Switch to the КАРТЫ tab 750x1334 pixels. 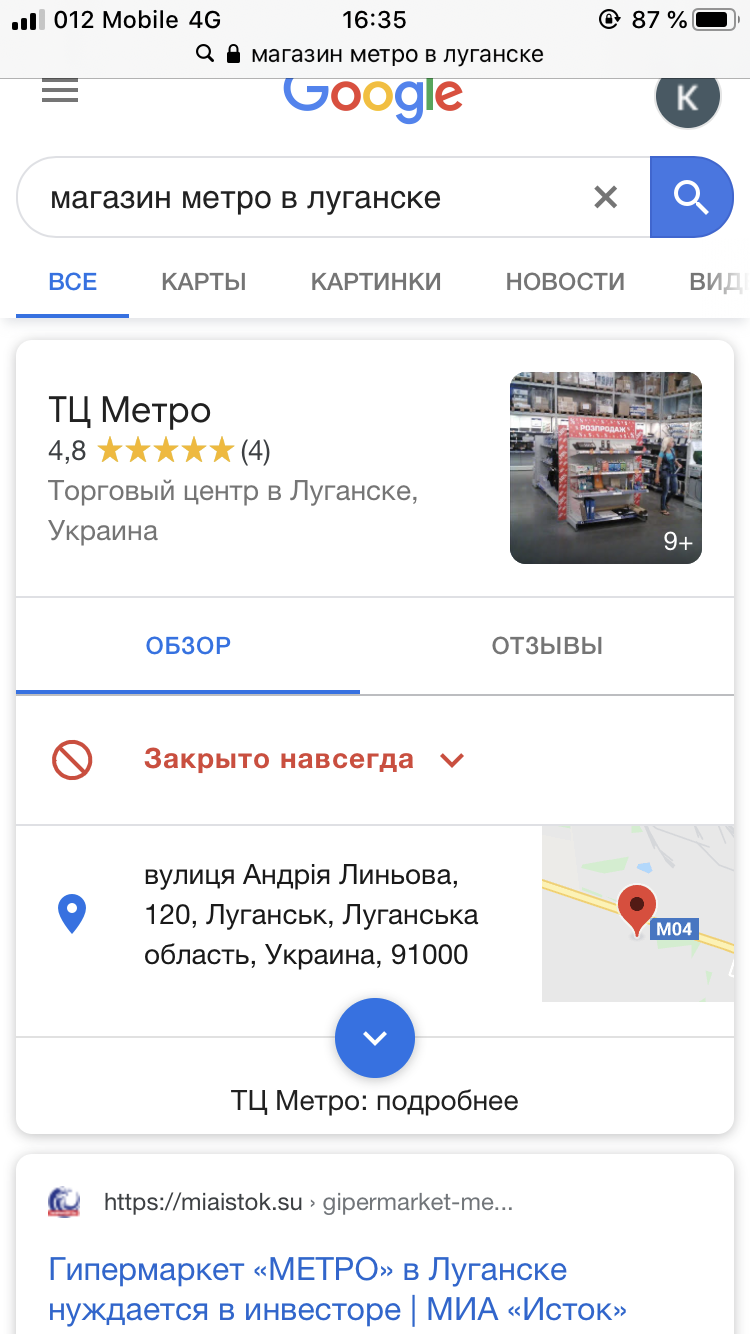(204, 282)
